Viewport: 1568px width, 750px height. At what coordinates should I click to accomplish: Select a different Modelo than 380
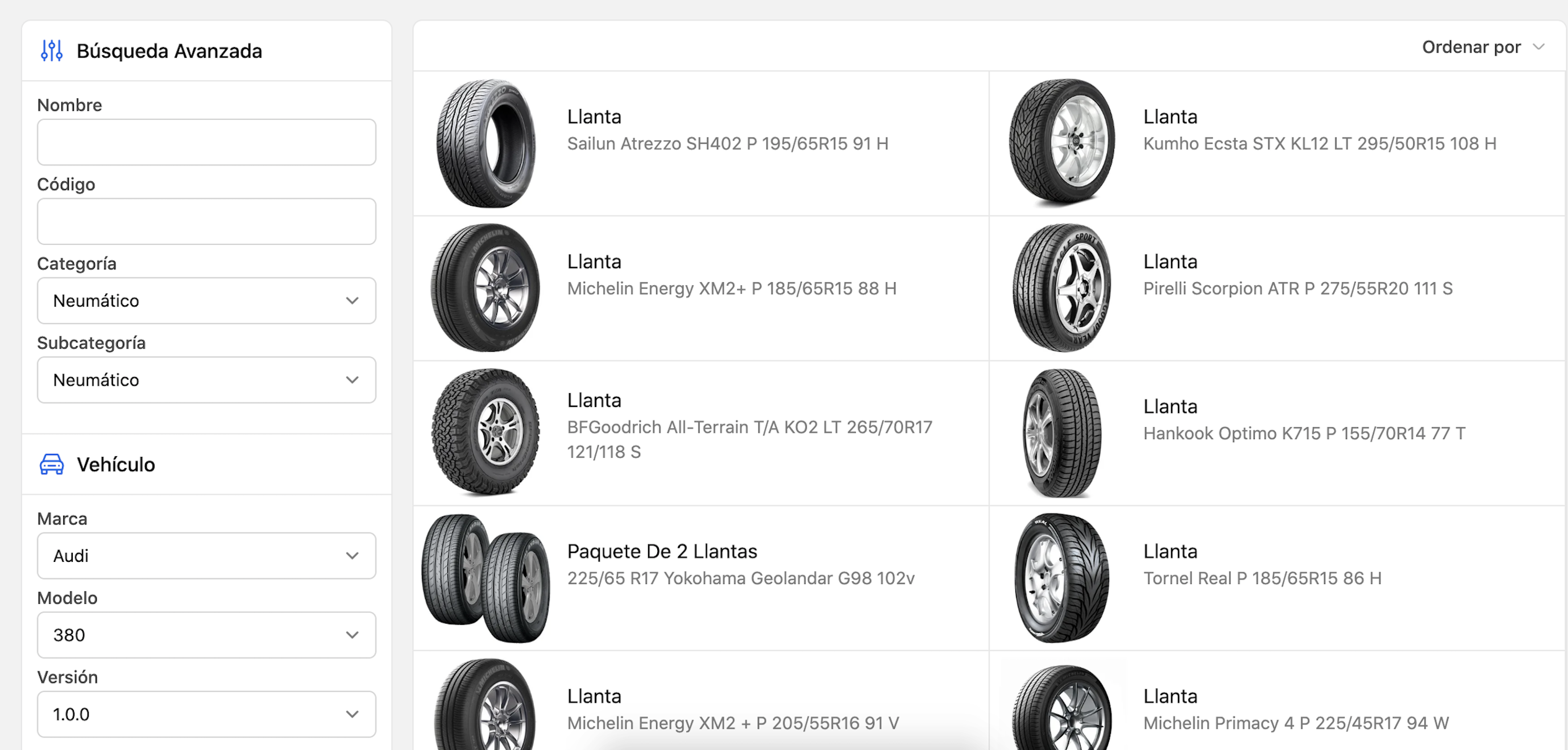[206, 635]
